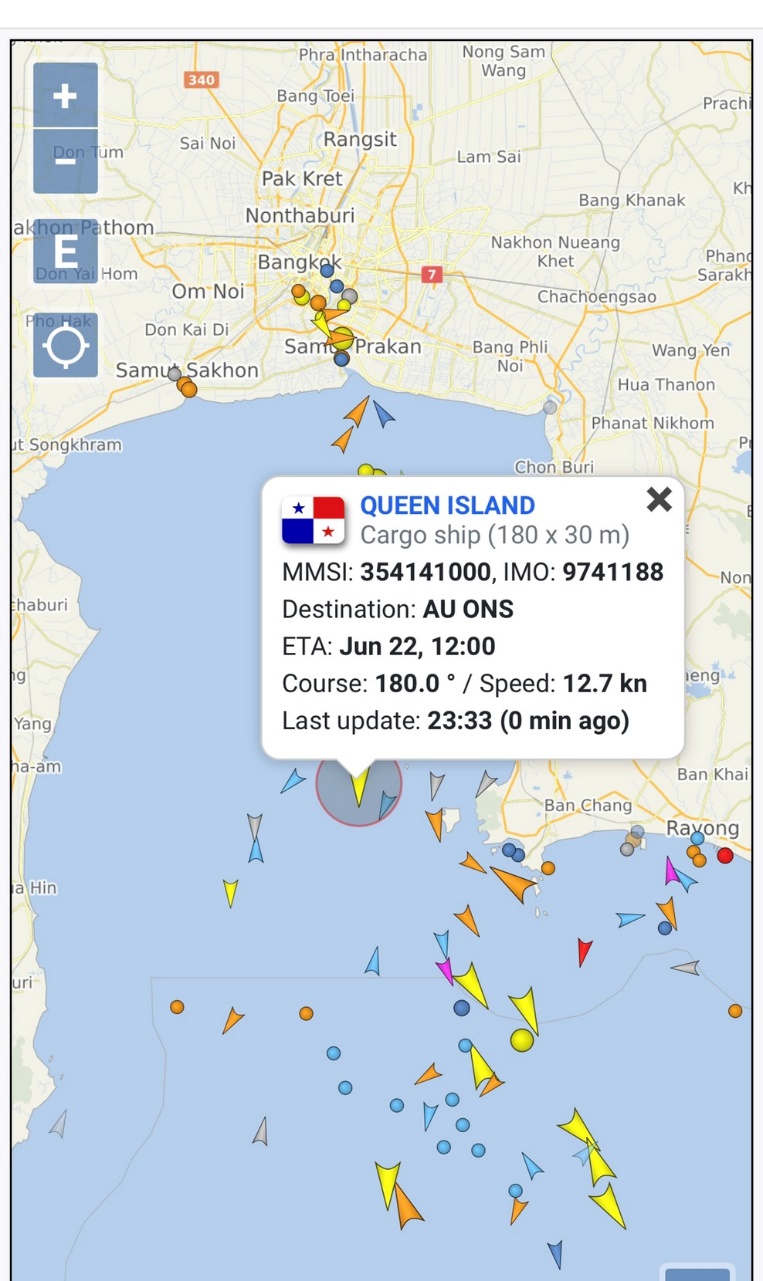The image size is (763, 1281).
Task: Tap the E map control button
Action: [x=65, y=251]
